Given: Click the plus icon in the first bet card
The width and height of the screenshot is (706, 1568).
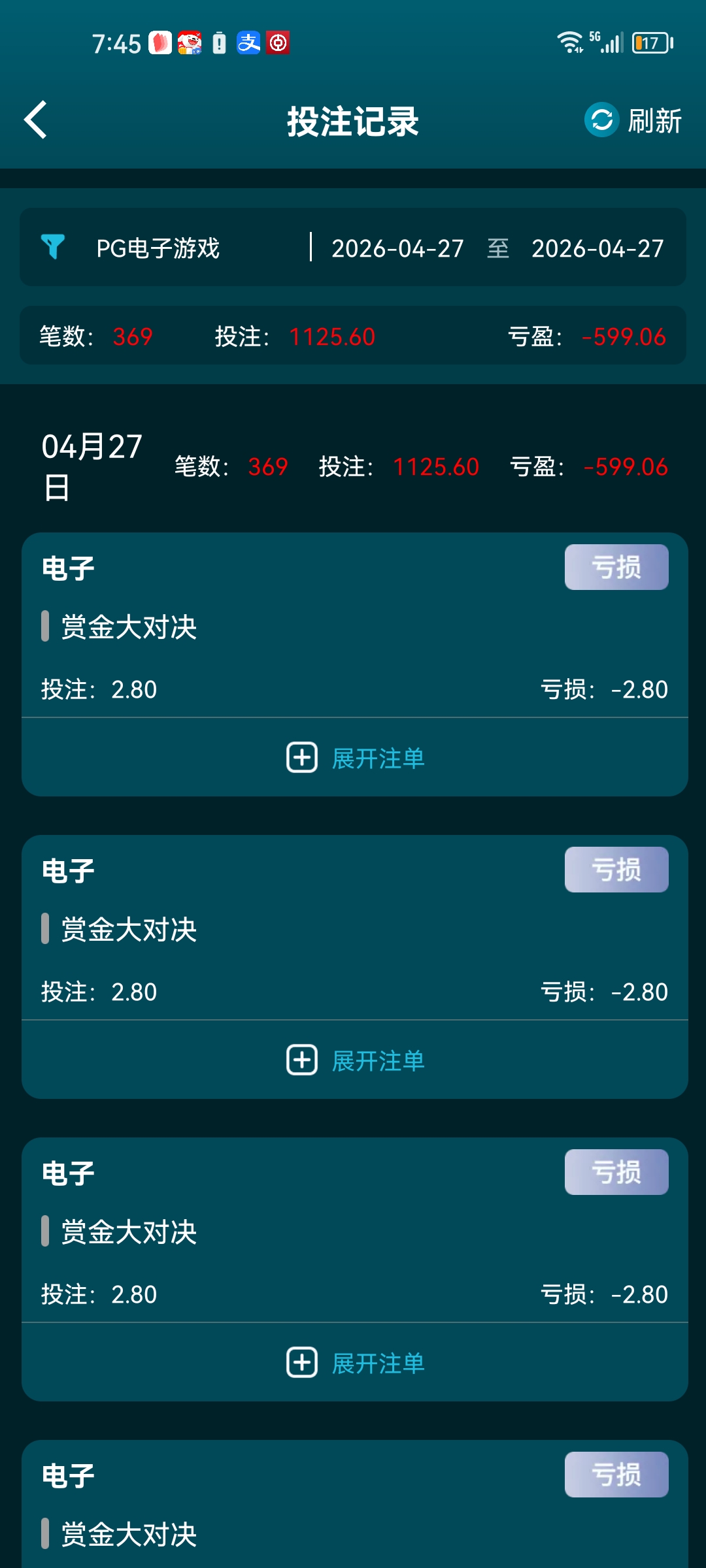Looking at the screenshot, I should pyautogui.click(x=302, y=758).
